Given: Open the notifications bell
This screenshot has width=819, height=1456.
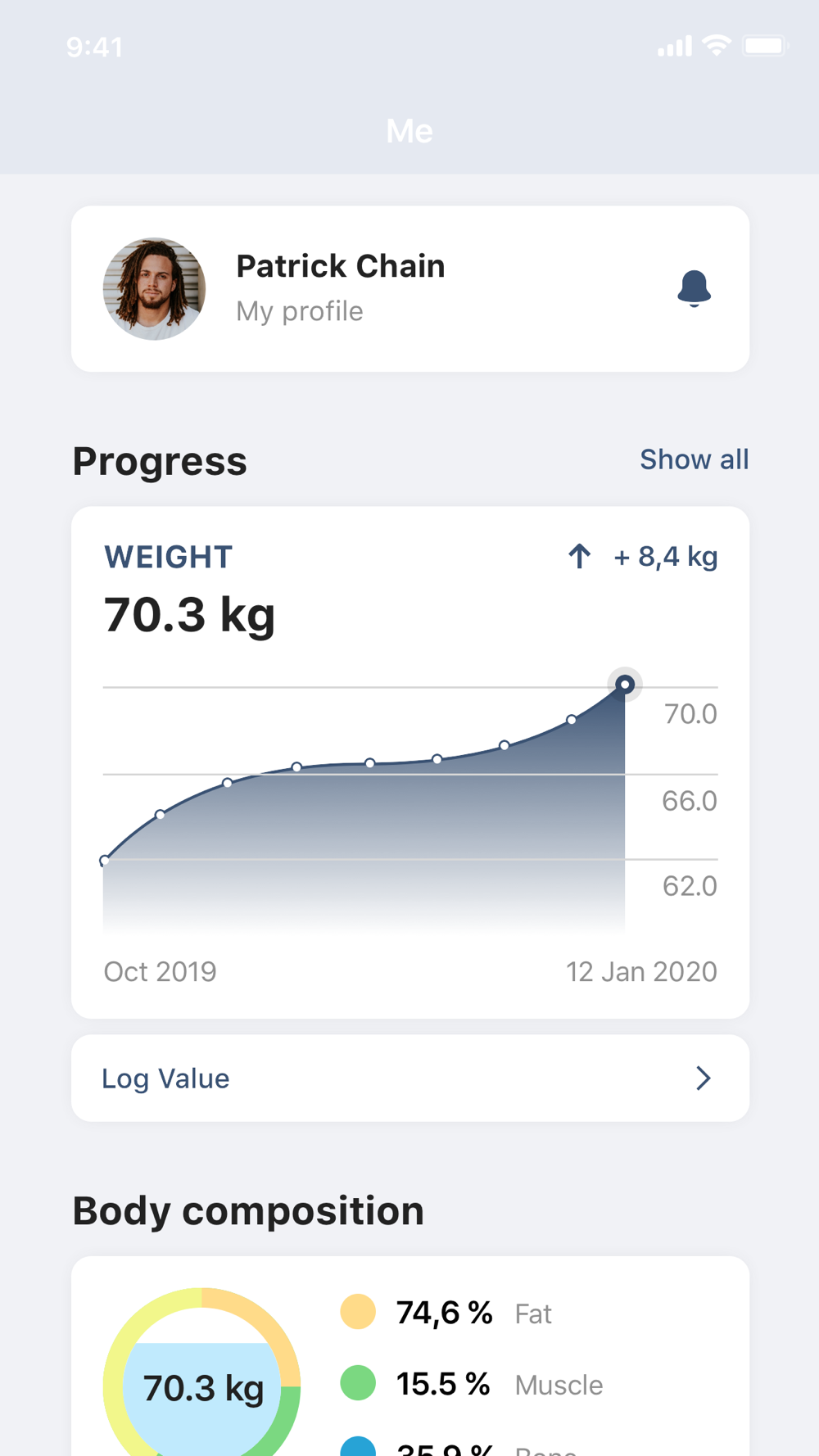Looking at the screenshot, I should 694,288.
